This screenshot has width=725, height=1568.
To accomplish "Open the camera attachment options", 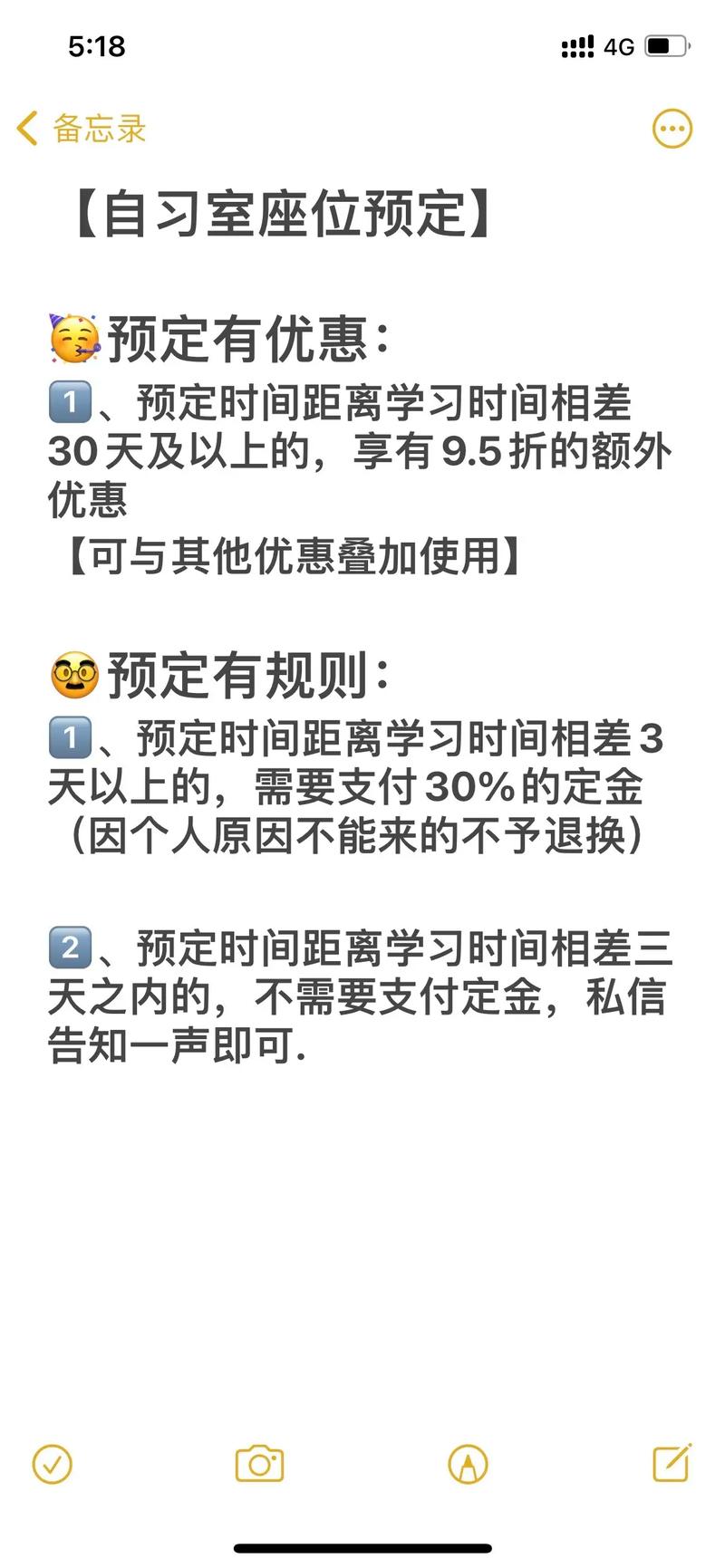I will (x=259, y=1464).
